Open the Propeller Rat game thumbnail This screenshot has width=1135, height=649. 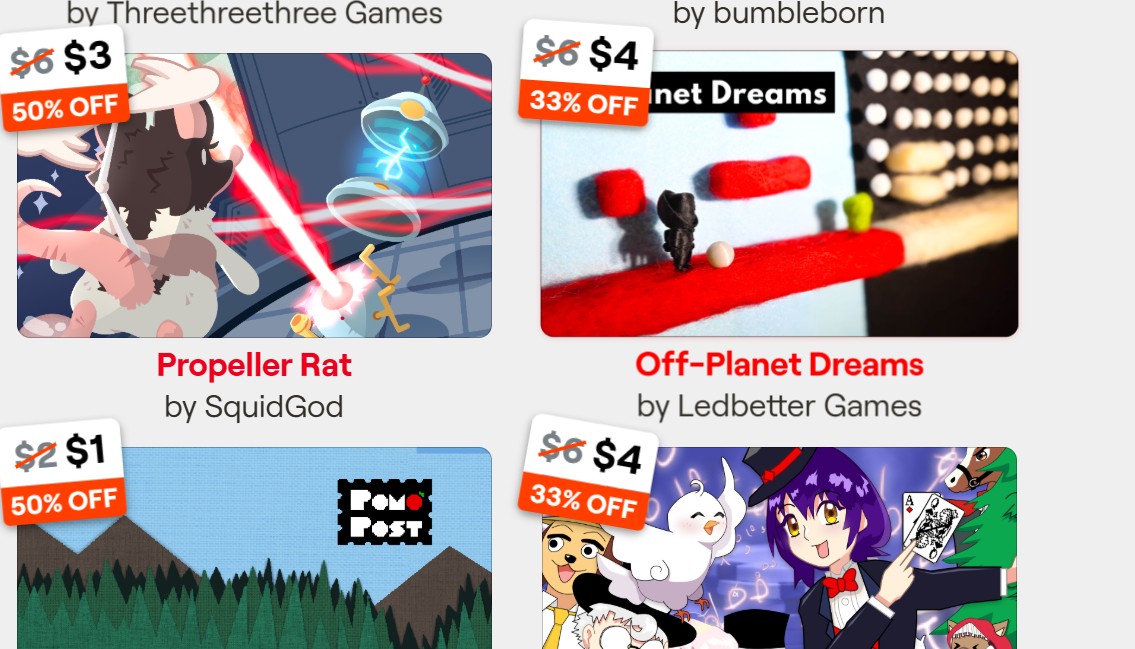(255, 195)
